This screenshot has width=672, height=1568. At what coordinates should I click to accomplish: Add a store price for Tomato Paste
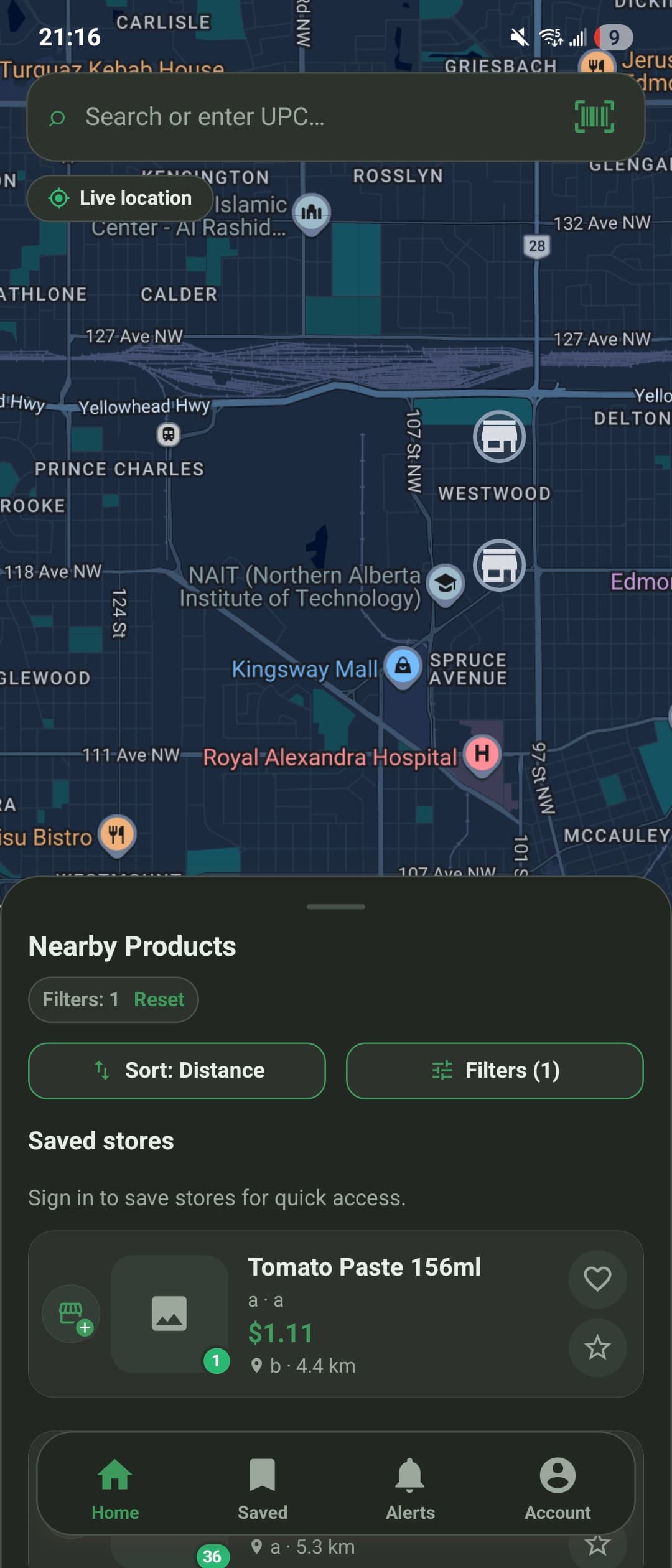click(x=71, y=1314)
